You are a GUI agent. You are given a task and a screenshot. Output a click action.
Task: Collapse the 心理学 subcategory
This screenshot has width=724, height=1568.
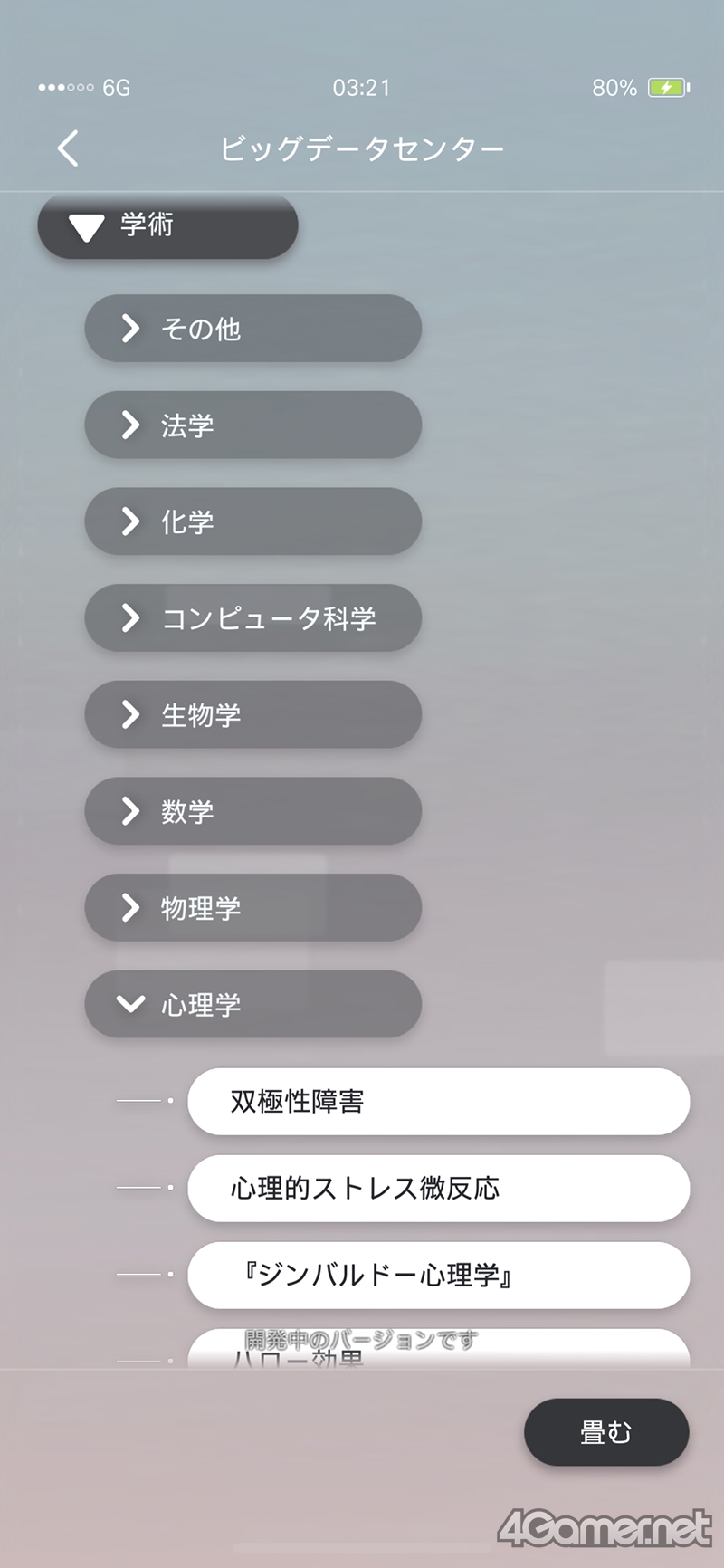coord(252,1004)
